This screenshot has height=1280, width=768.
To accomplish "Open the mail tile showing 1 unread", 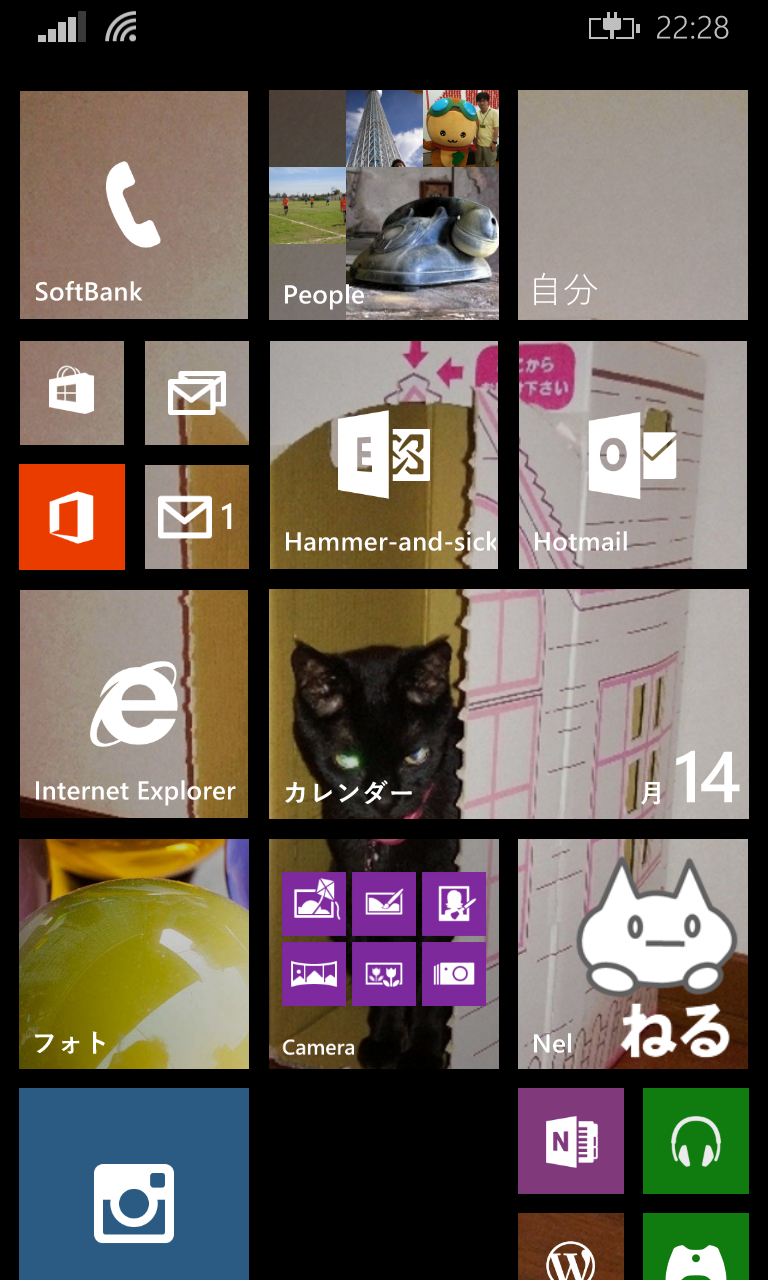I will click(x=197, y=517).
